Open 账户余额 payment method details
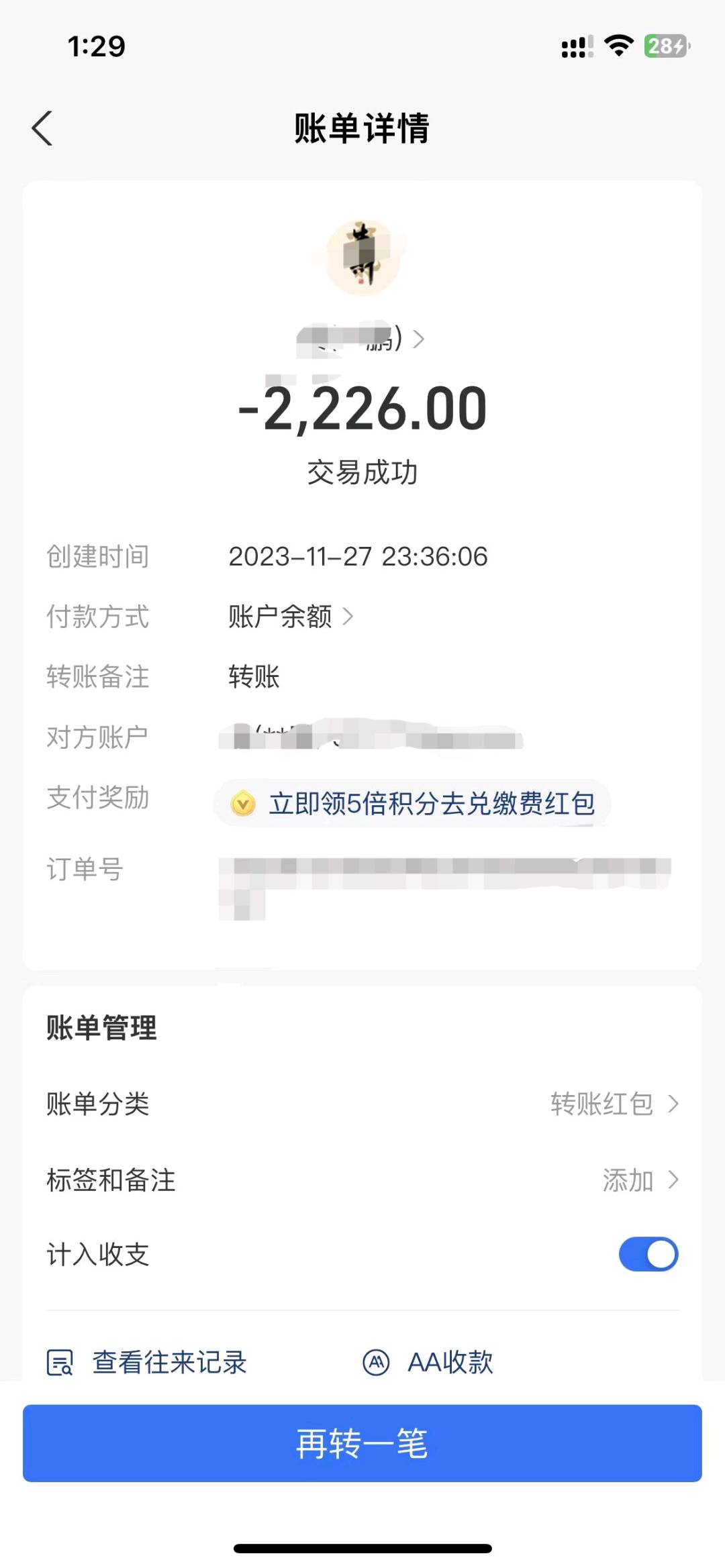The height and width of the screenshot is (1568, 725). (290, 616)
